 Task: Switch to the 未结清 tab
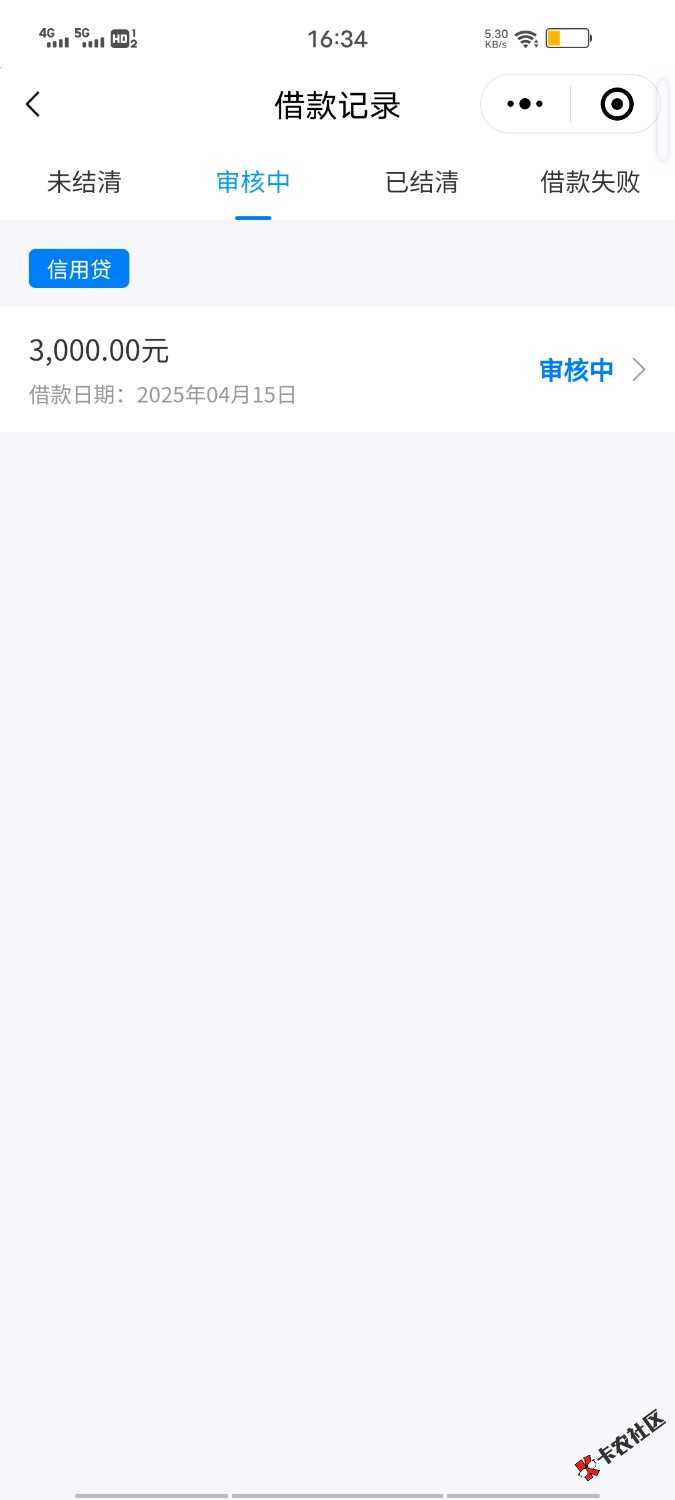click(x=84, y=182)
